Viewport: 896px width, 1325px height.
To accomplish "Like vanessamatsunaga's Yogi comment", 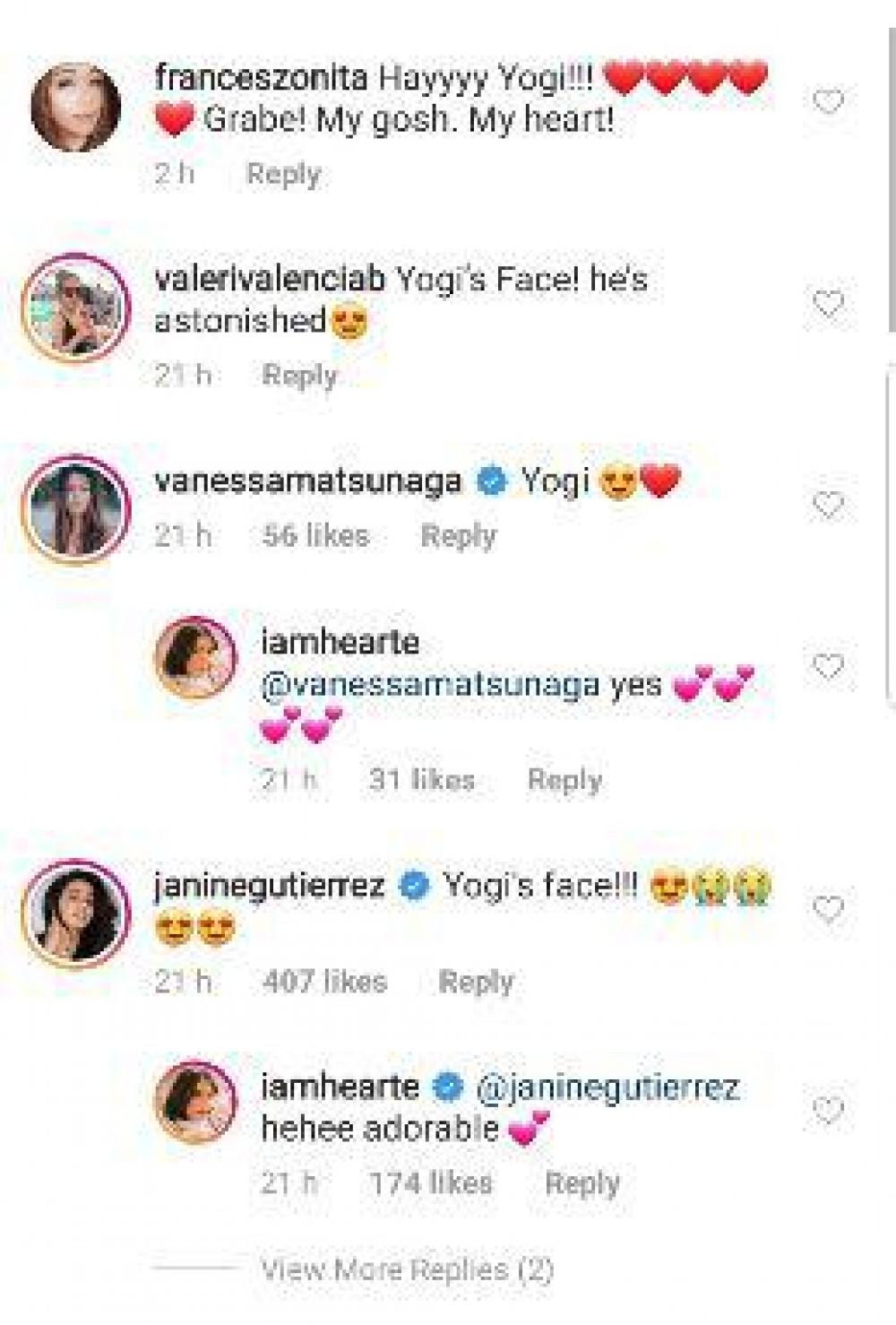I will (x=828, y=506).
